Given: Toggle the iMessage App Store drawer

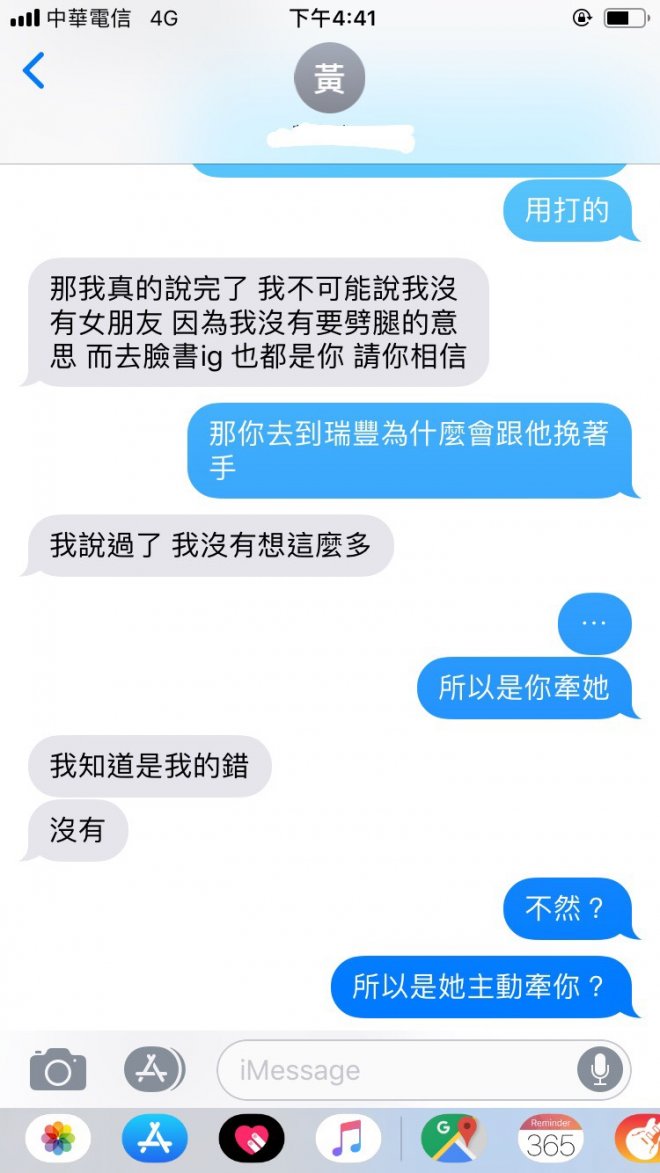Looking at the screenshot, I should 153,1070.
